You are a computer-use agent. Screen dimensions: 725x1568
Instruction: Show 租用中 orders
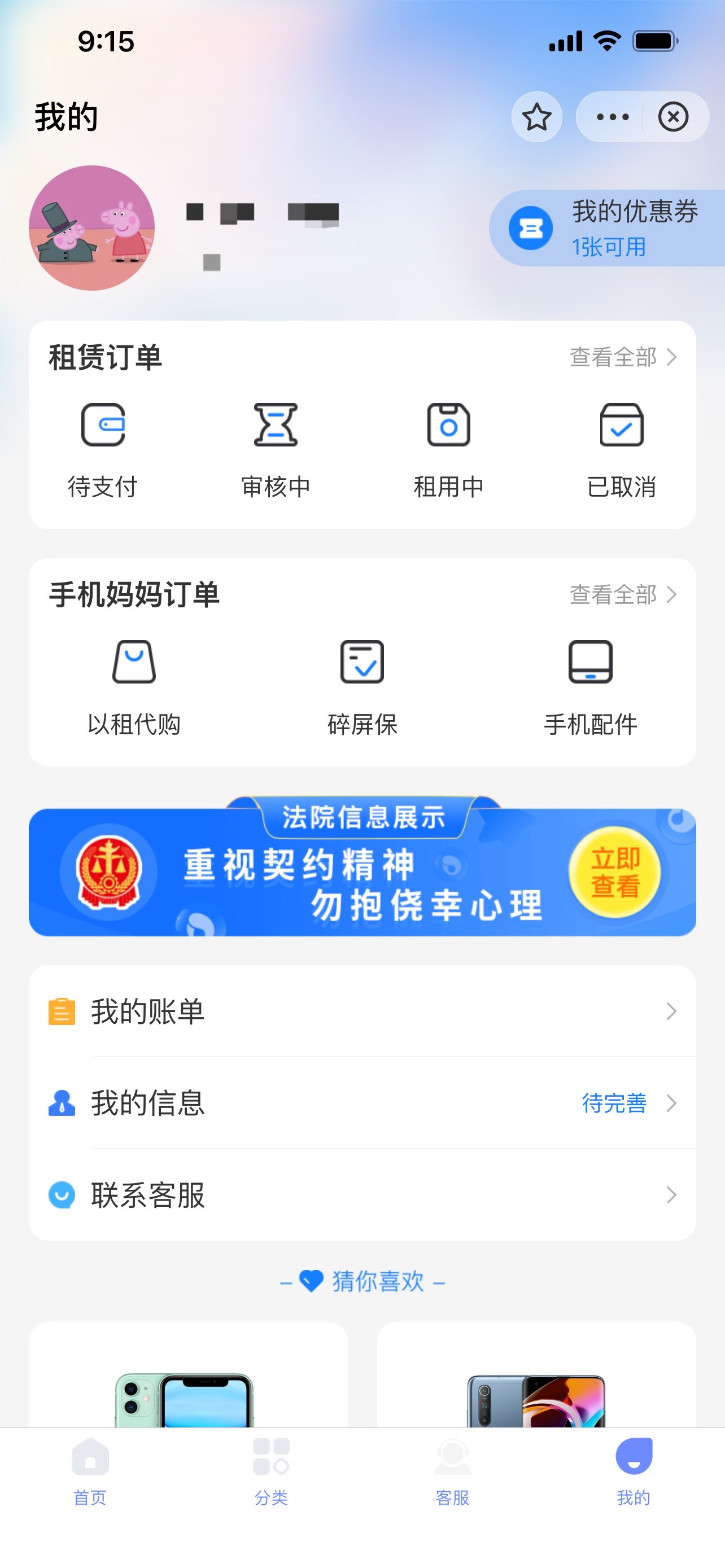tap(449, 450)
